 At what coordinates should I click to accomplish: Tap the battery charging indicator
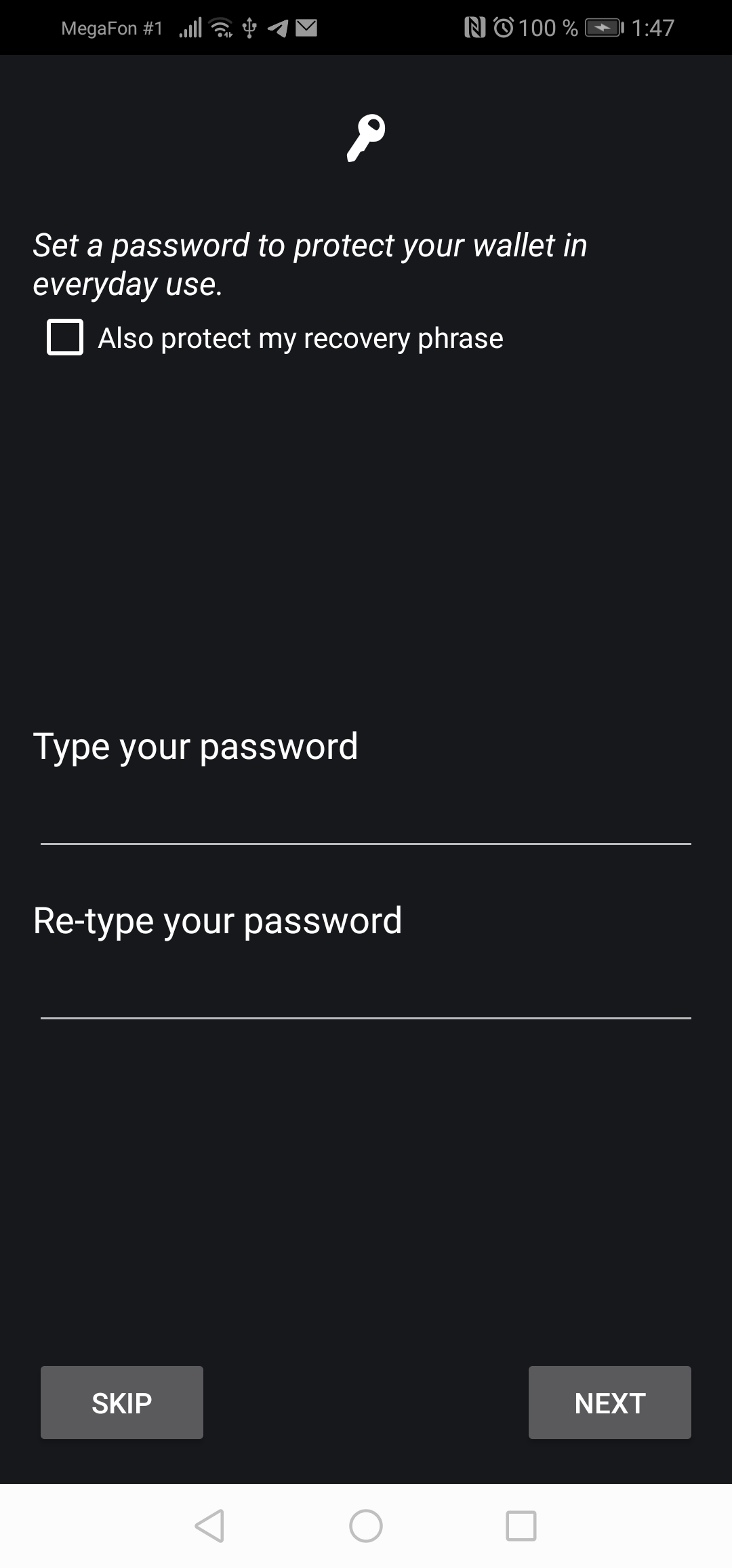[x=602, y=27]
